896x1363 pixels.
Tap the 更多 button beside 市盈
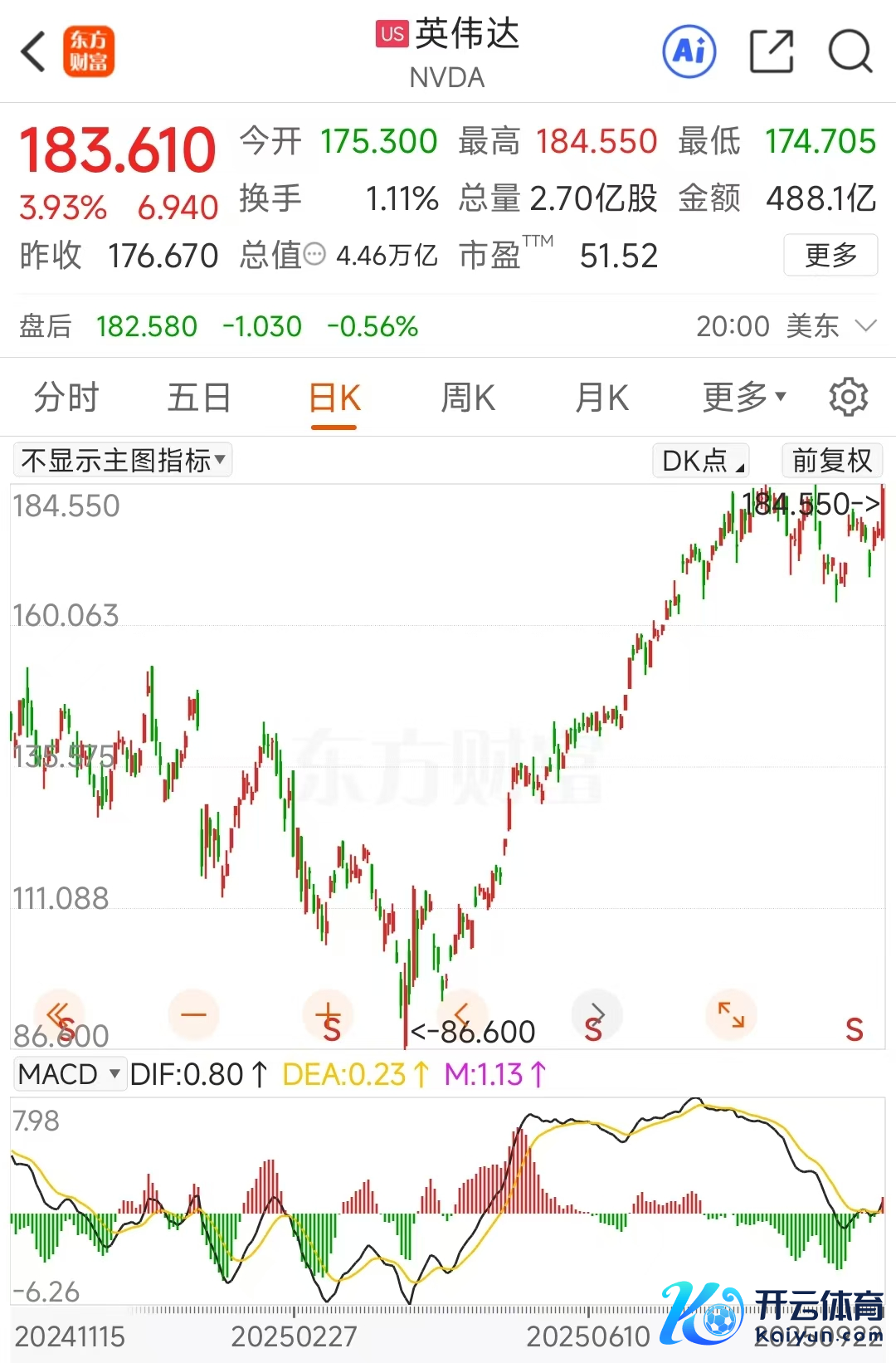click(830, 255)
